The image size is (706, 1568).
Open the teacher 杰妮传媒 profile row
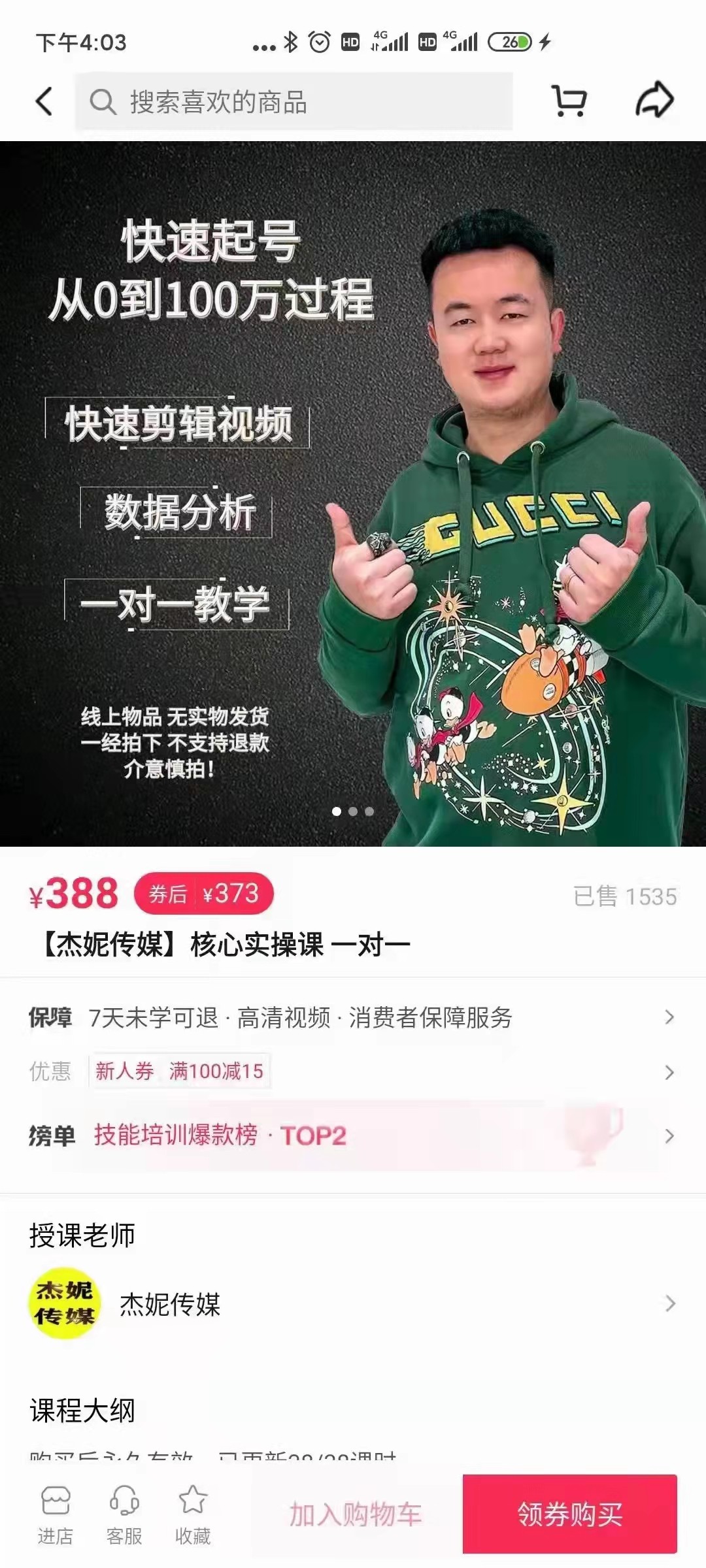[353, 1304]
